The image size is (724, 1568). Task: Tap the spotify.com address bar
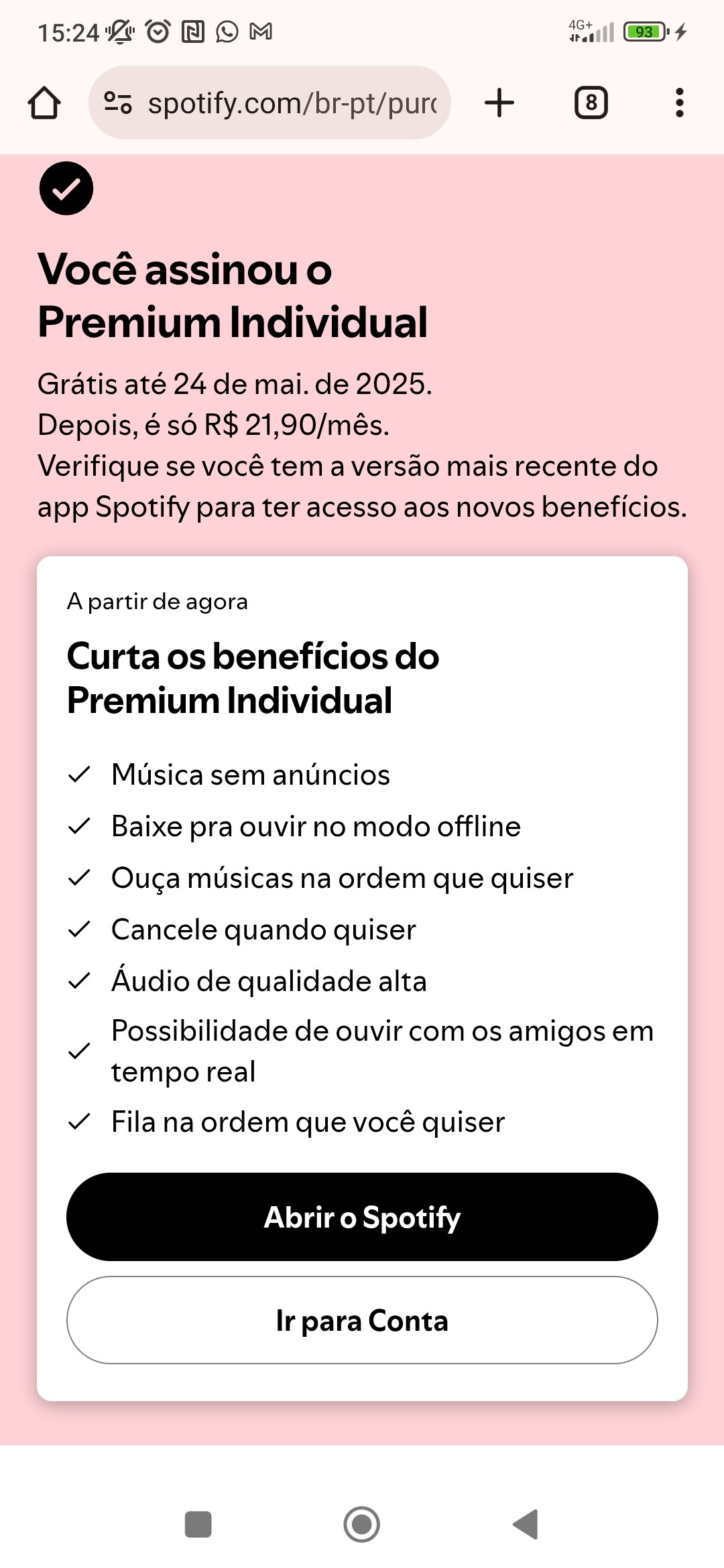point(269,103)
